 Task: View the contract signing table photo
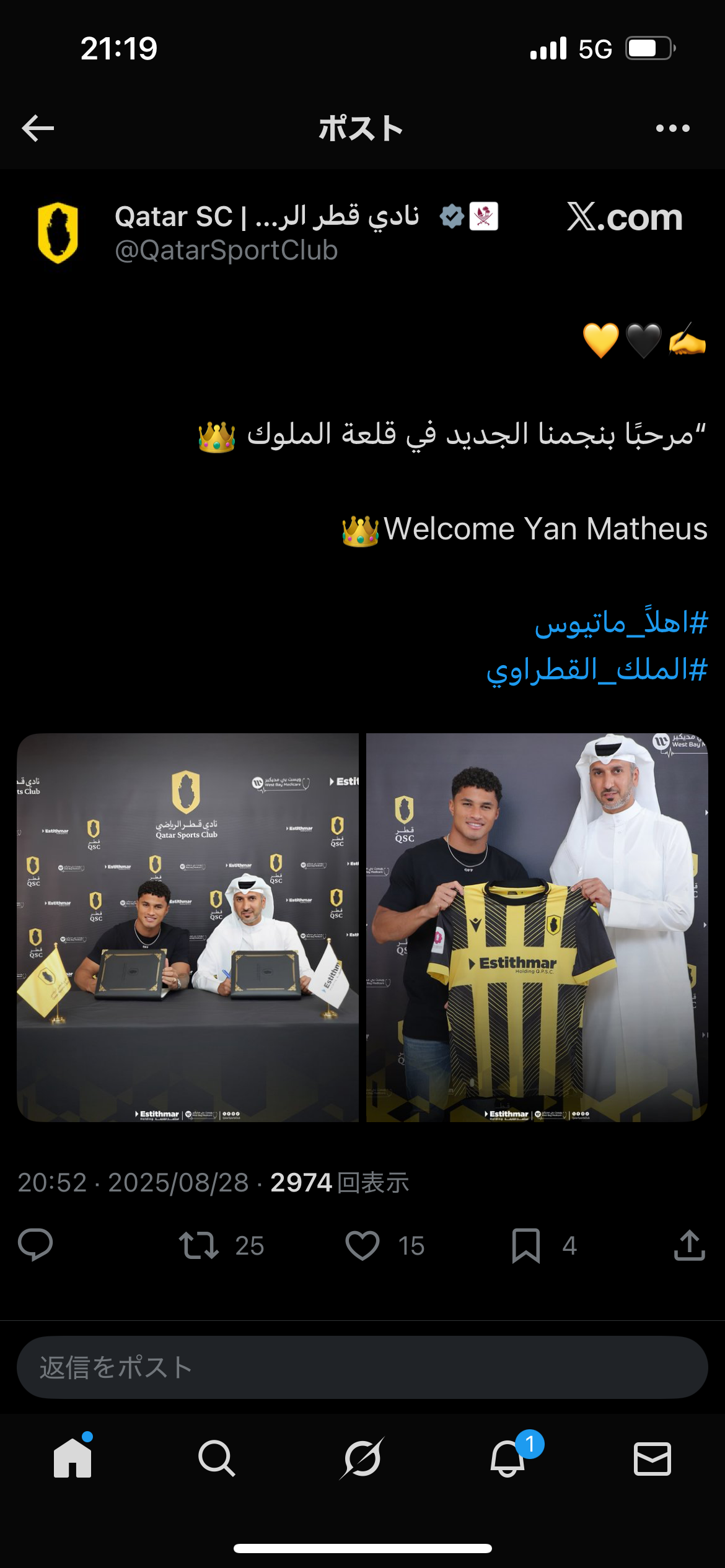click(x=188, y=927)
